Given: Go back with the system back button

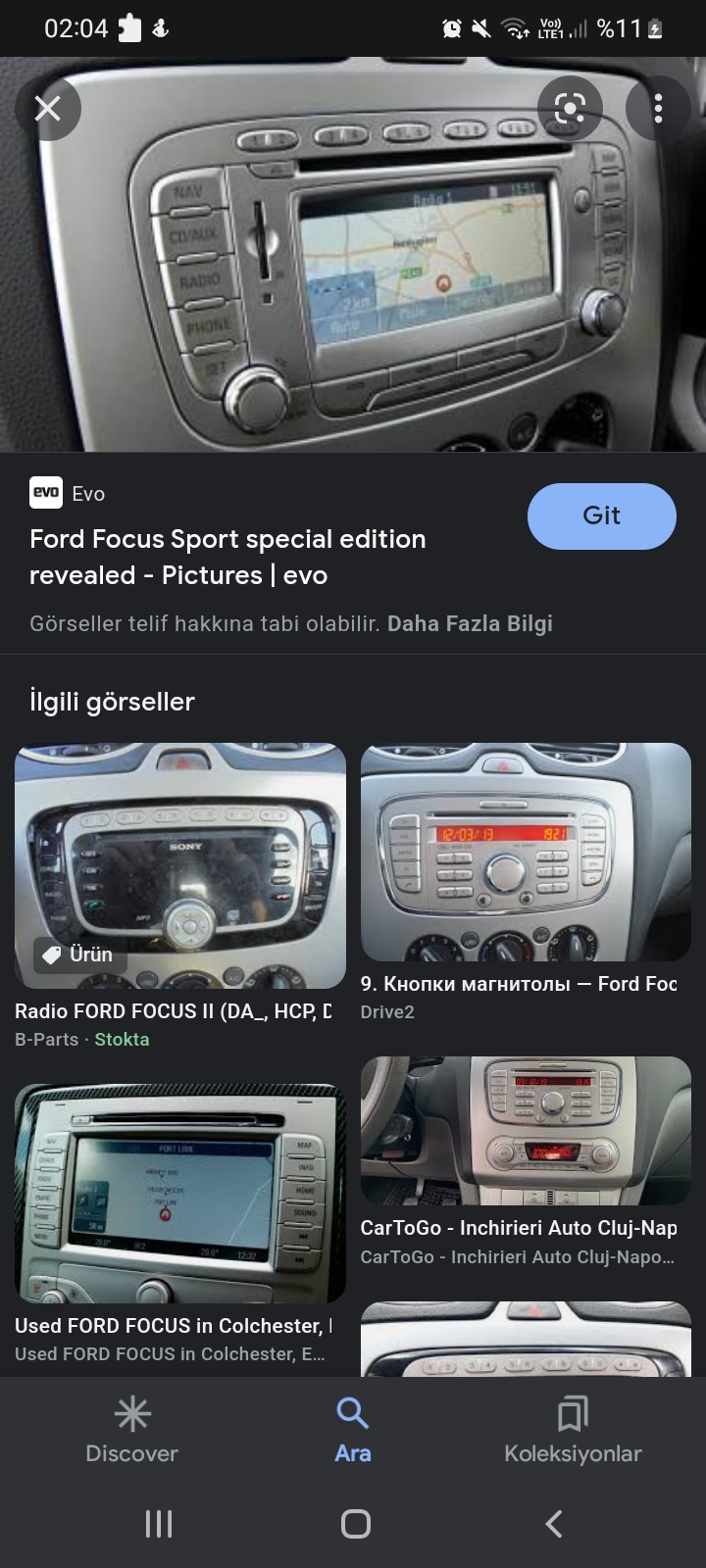Looking at the screenshot, I should [x=553, y=1524].
